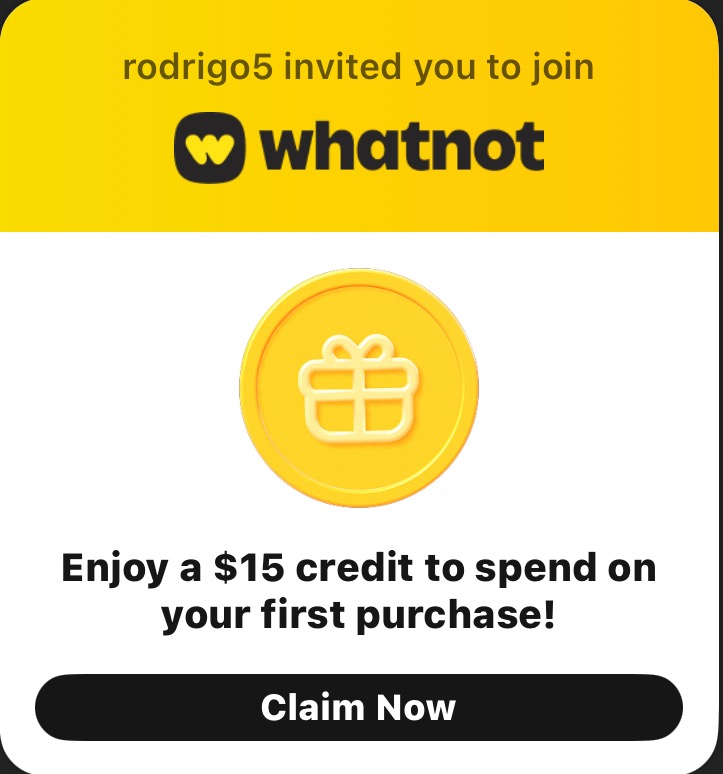723x774 pixels.
Task: Click the gift box symbol on the coin
Action: 358,395
